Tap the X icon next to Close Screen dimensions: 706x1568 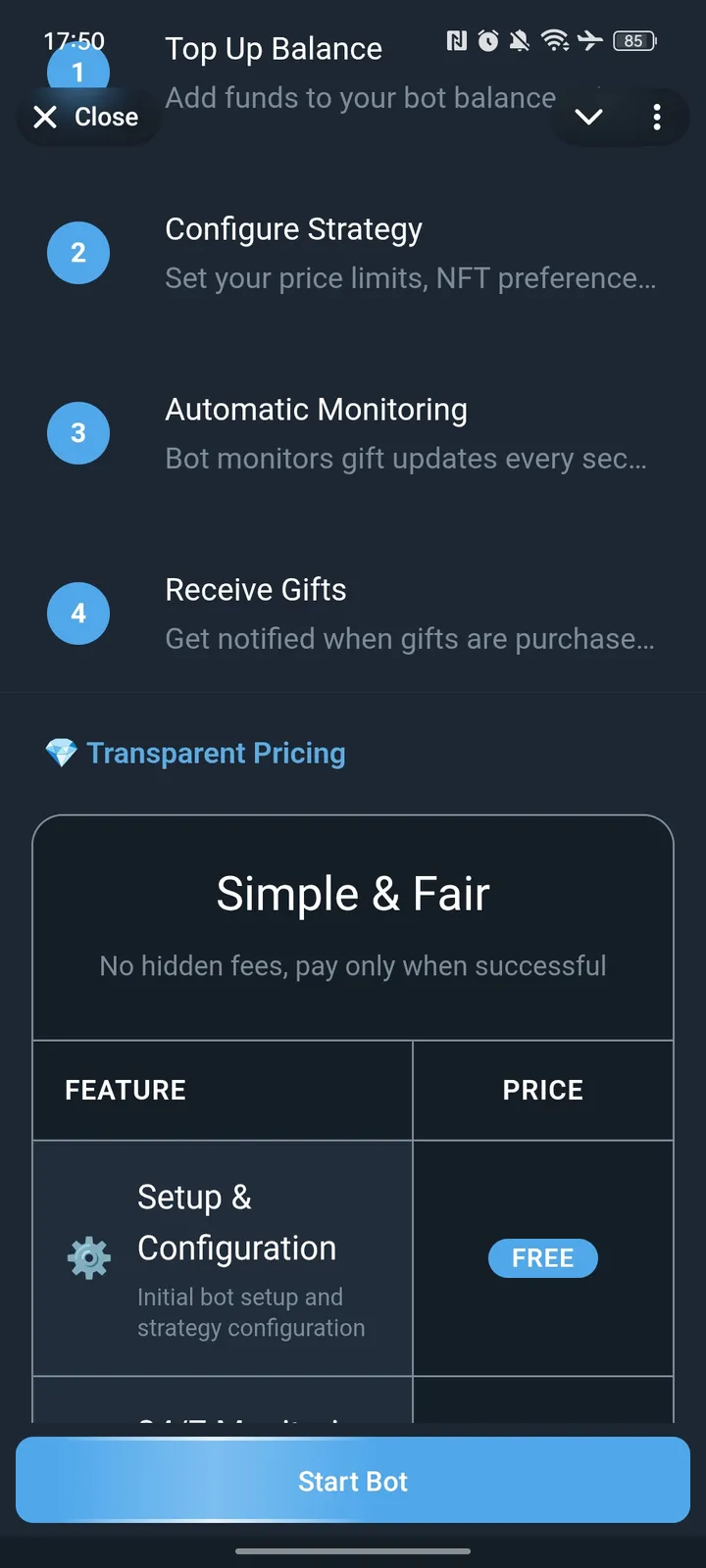(x=45, y=117)
